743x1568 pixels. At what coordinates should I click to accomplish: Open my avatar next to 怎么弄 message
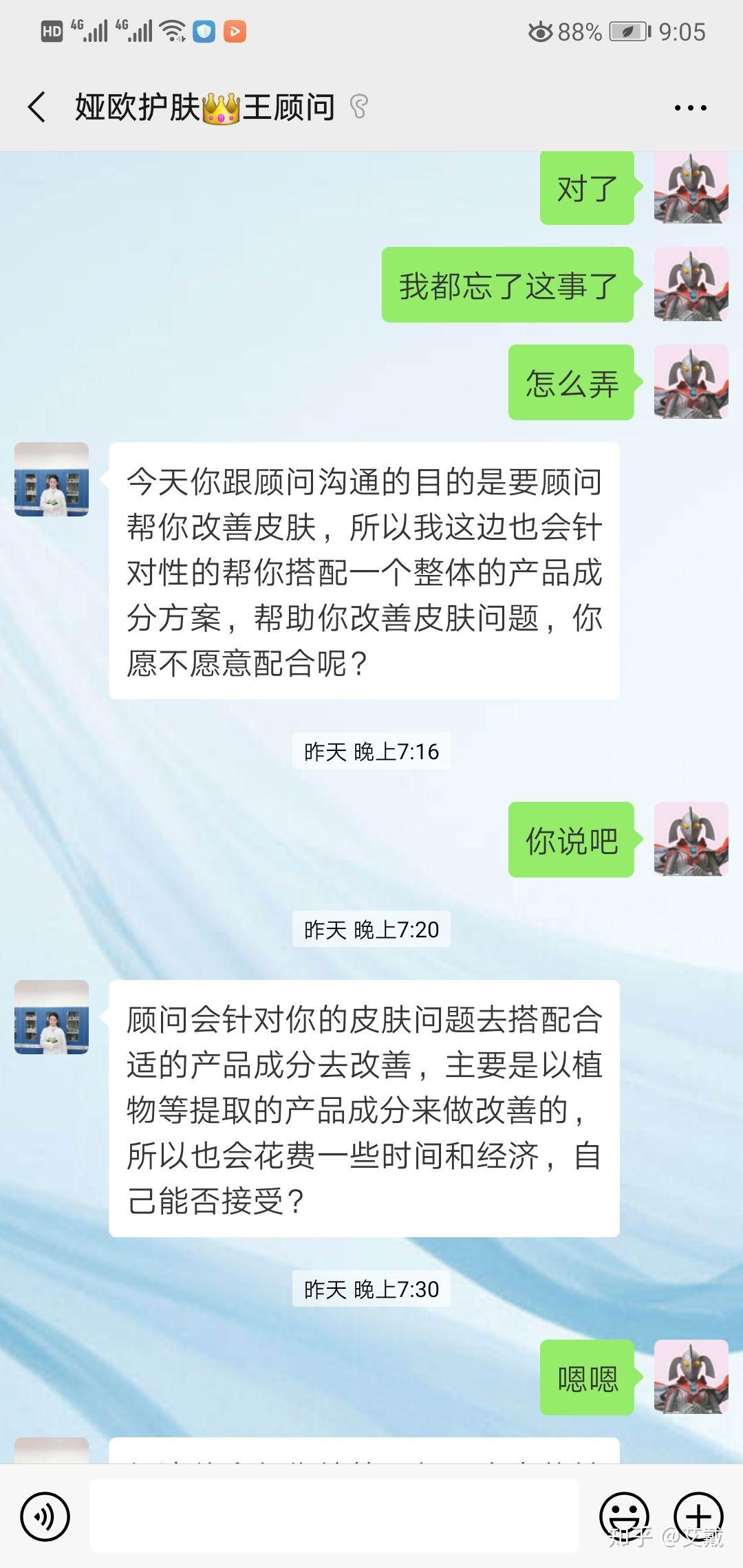[x=691, y=382]
